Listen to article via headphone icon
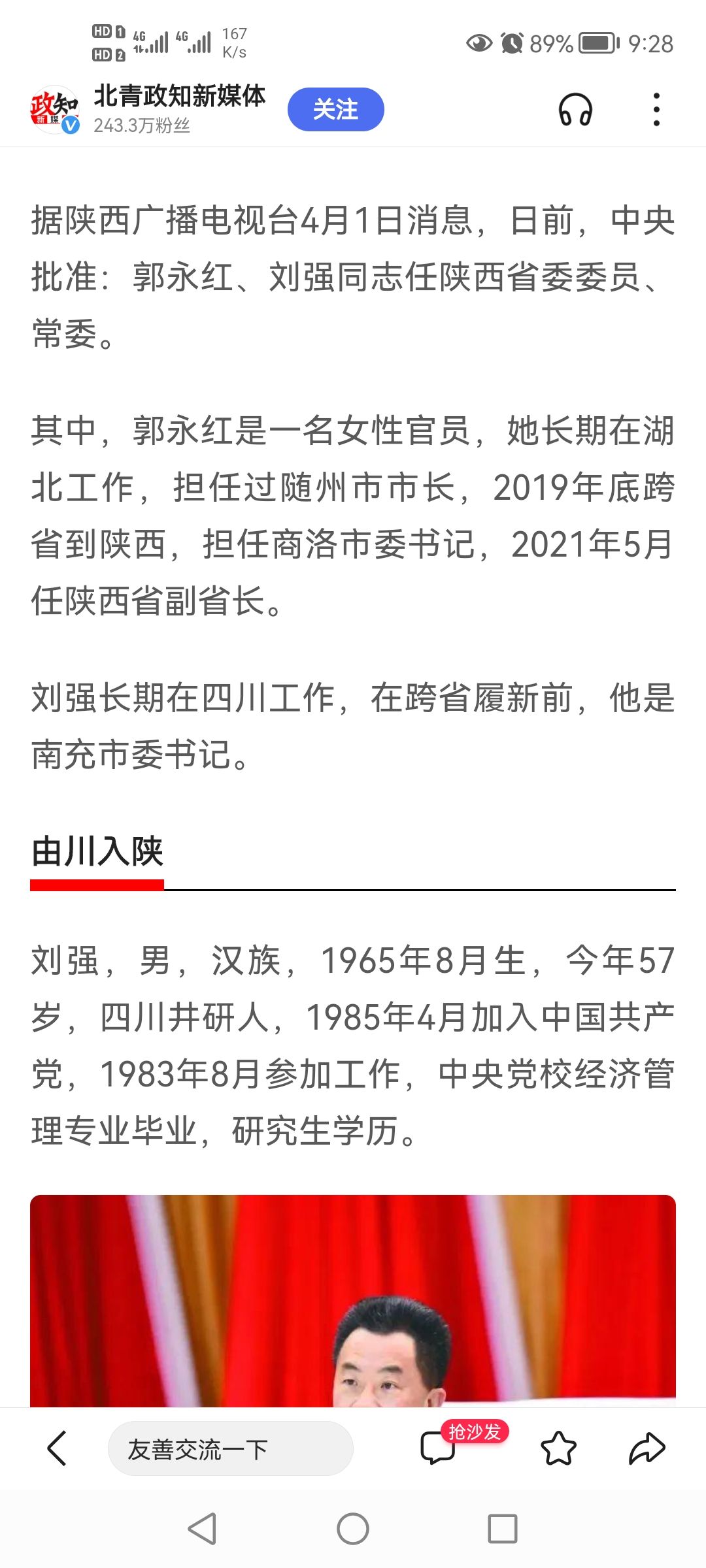 575,109
